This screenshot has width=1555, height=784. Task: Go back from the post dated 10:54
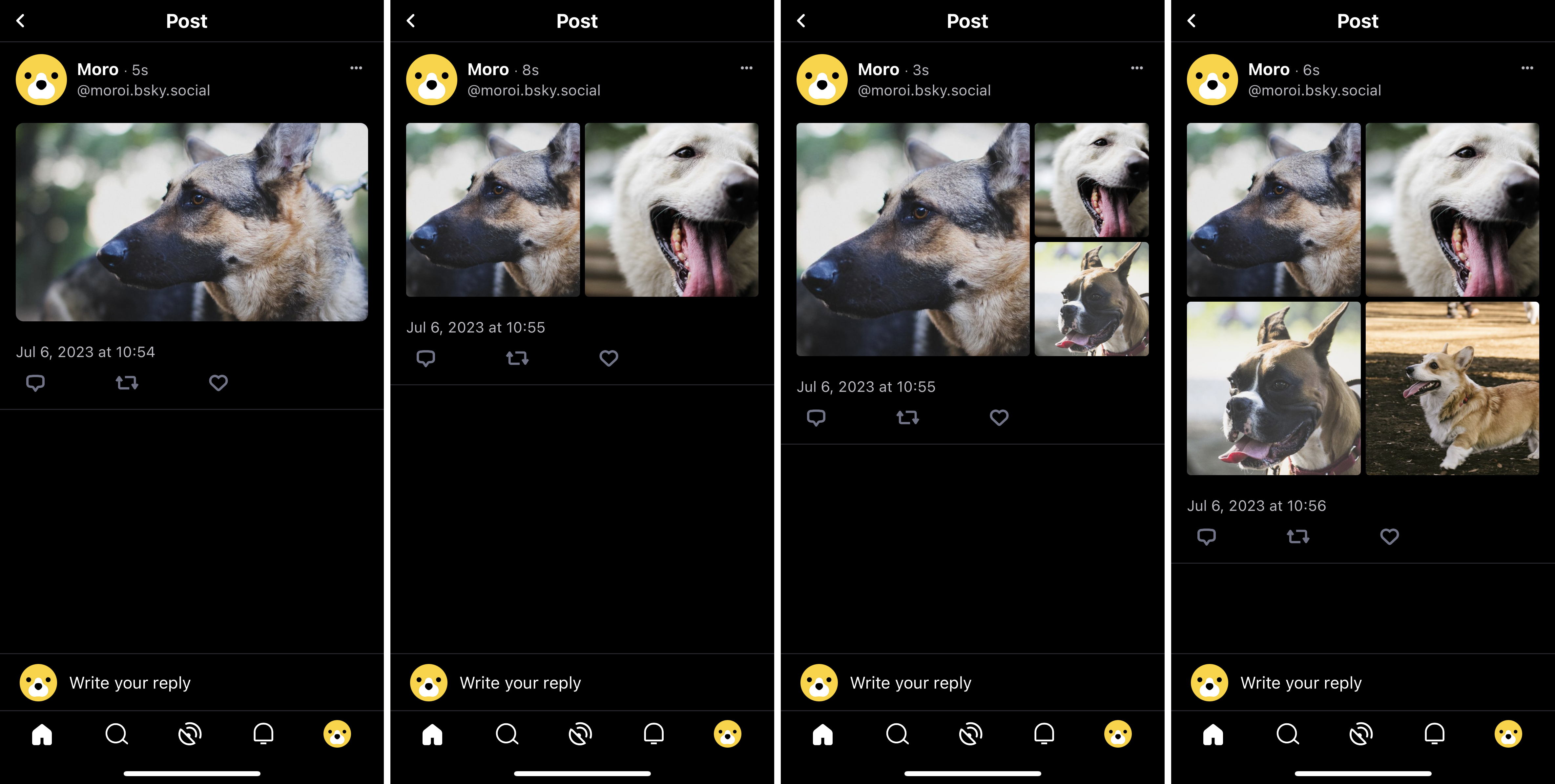[21, 21]
